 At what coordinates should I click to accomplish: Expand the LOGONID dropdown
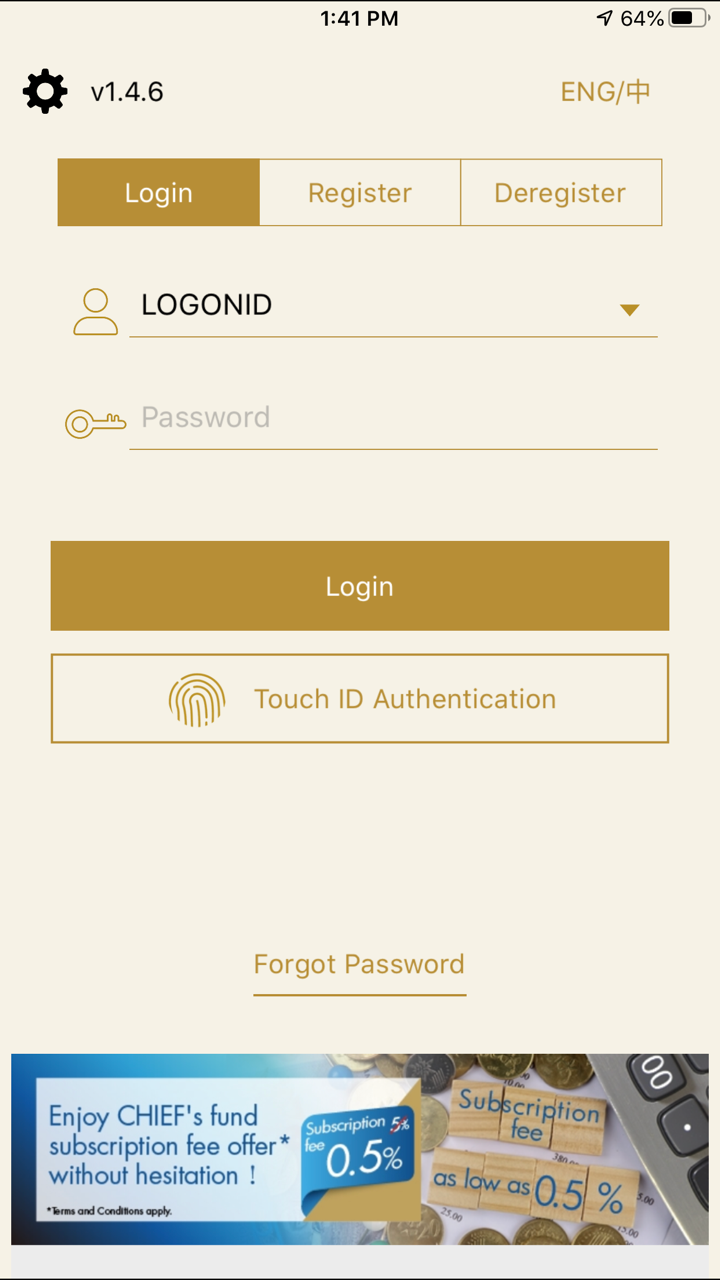(x=628, y=309)
